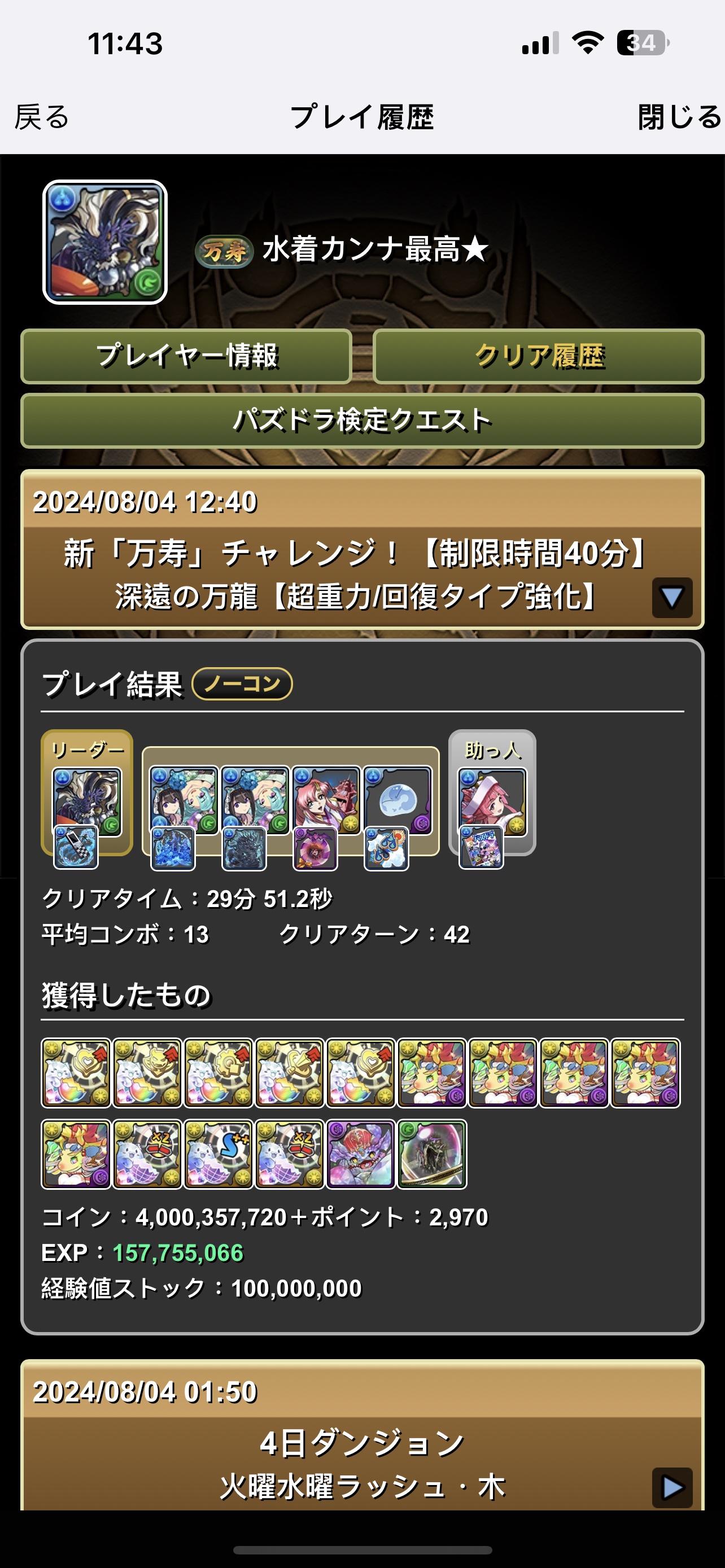Expand the 4日ダンジョン history entry
This screenshot has height=1568, width=725.
click(x=671, y=1487)
